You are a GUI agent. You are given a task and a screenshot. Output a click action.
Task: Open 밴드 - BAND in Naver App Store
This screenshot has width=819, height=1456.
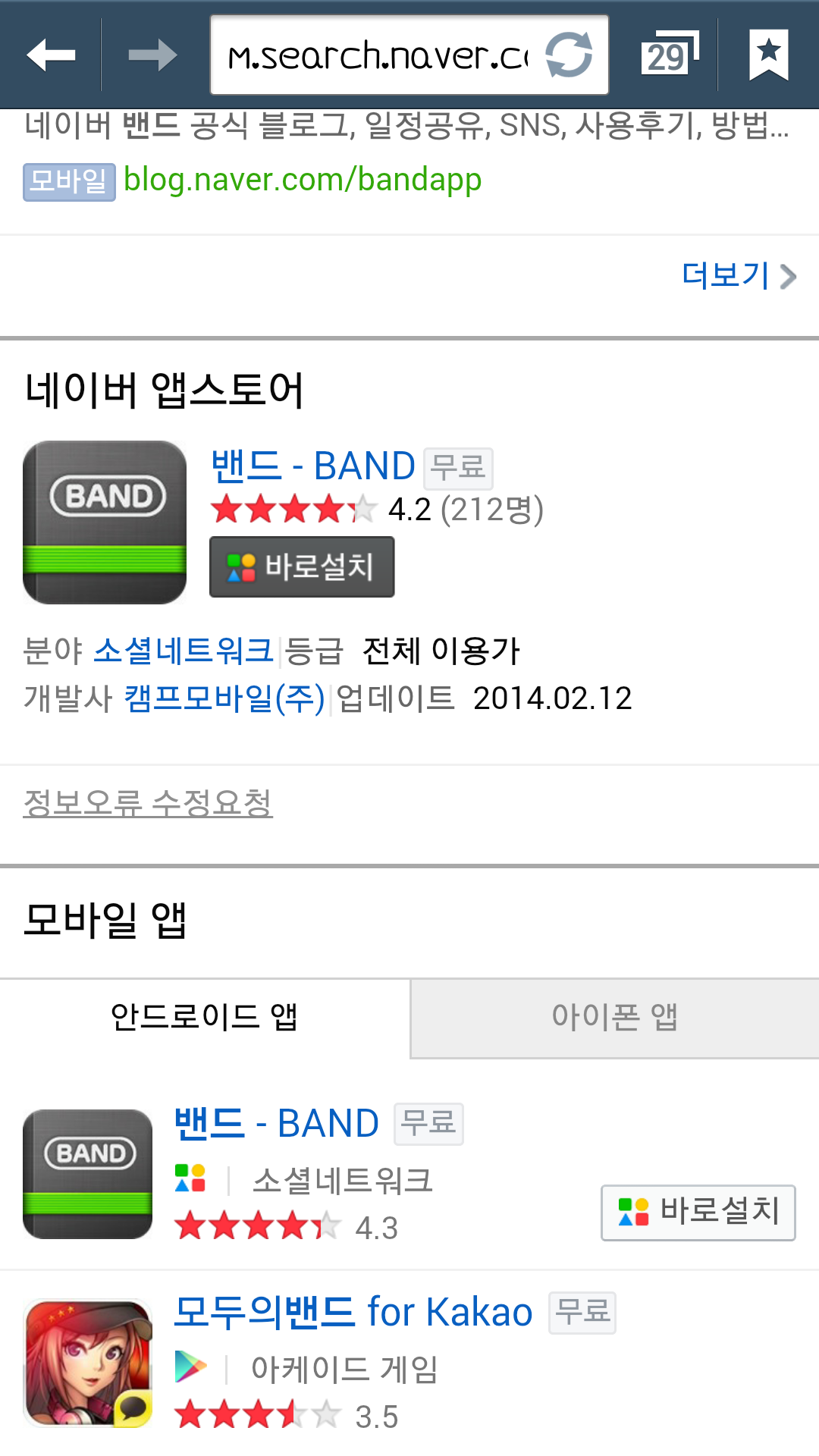click(313, 466)
